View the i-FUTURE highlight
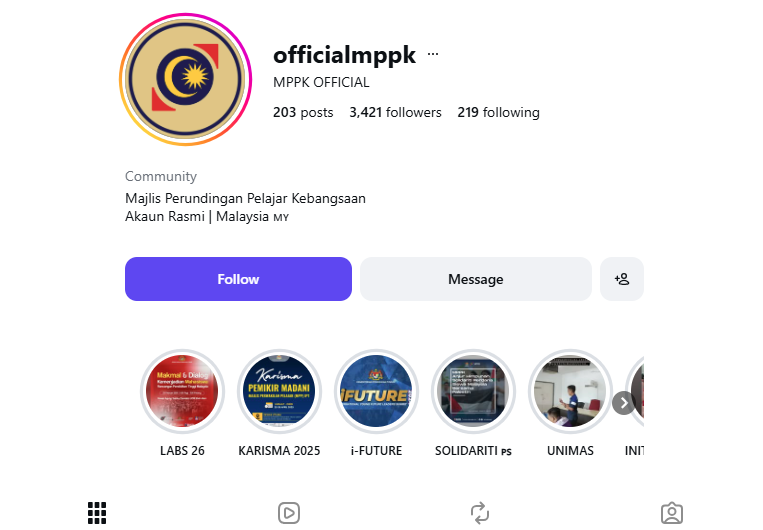 [x=376, y=391]
